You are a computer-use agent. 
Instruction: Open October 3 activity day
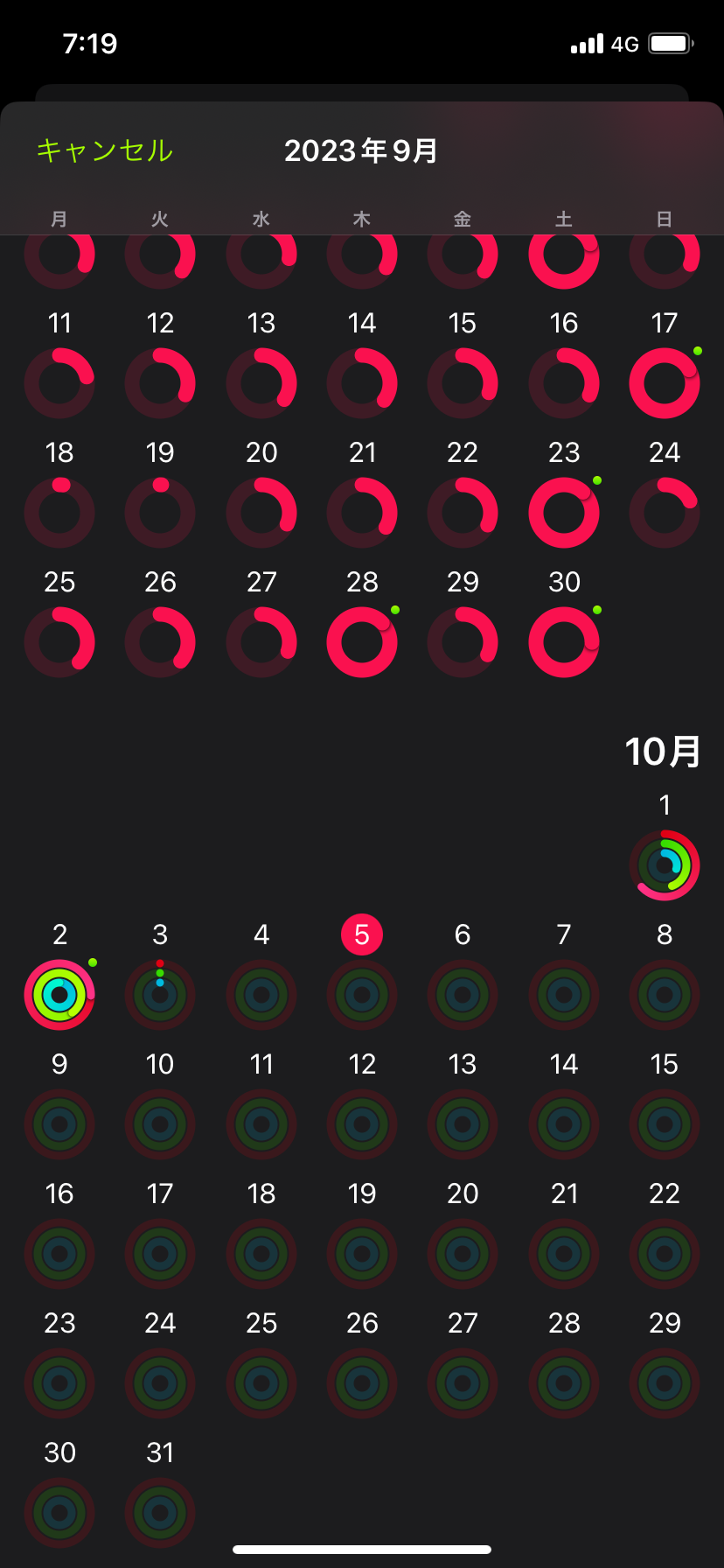tap(160, 994)
